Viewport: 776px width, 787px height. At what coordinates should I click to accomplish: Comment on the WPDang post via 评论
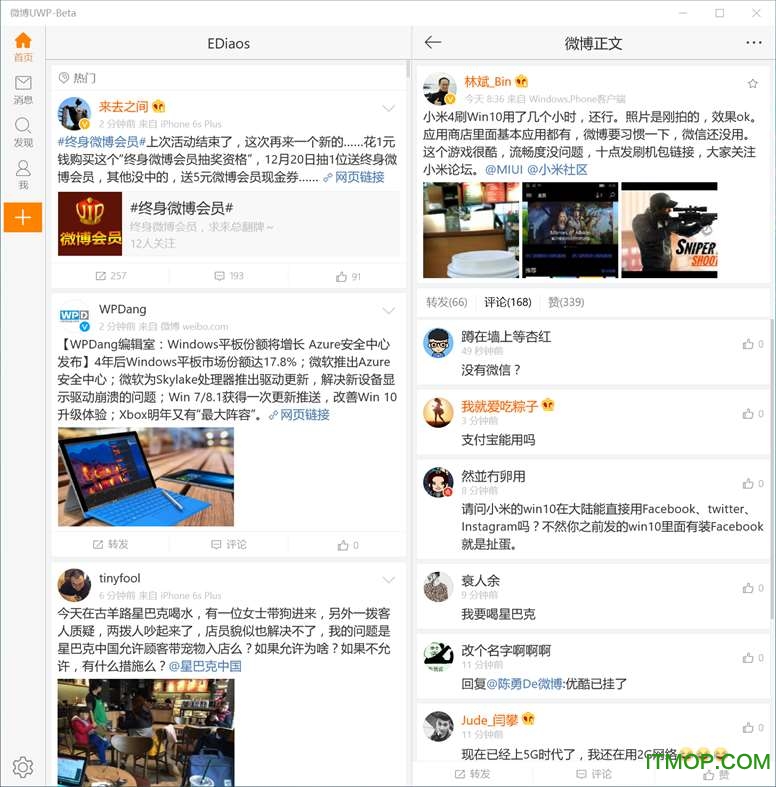[x=229, y=544]
